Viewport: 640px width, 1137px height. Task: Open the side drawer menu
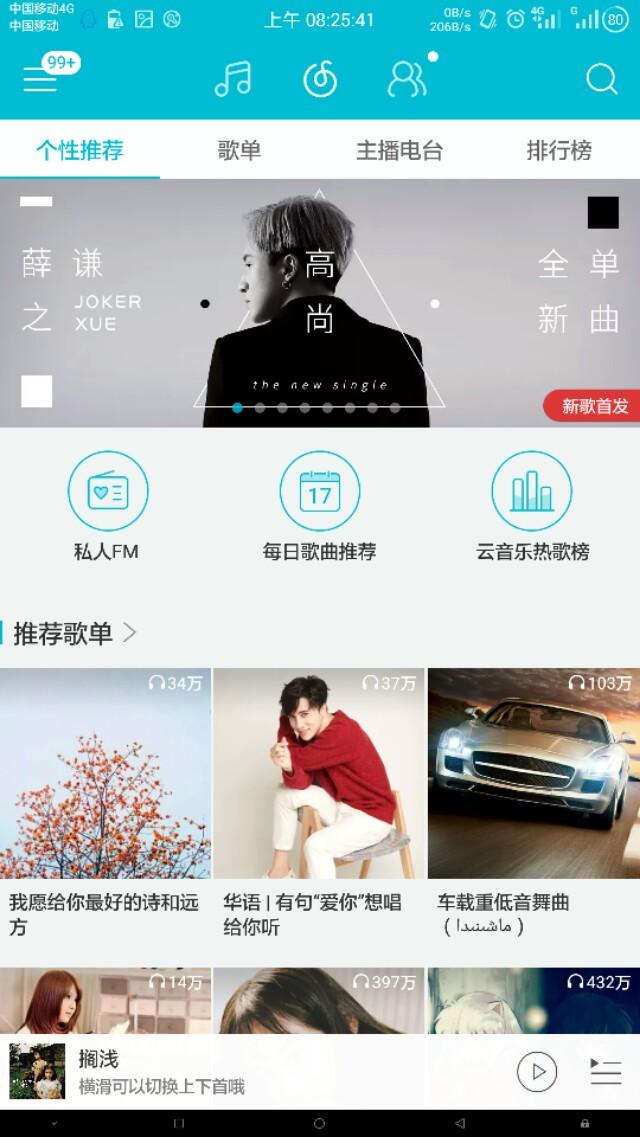[x=40, y=79]
